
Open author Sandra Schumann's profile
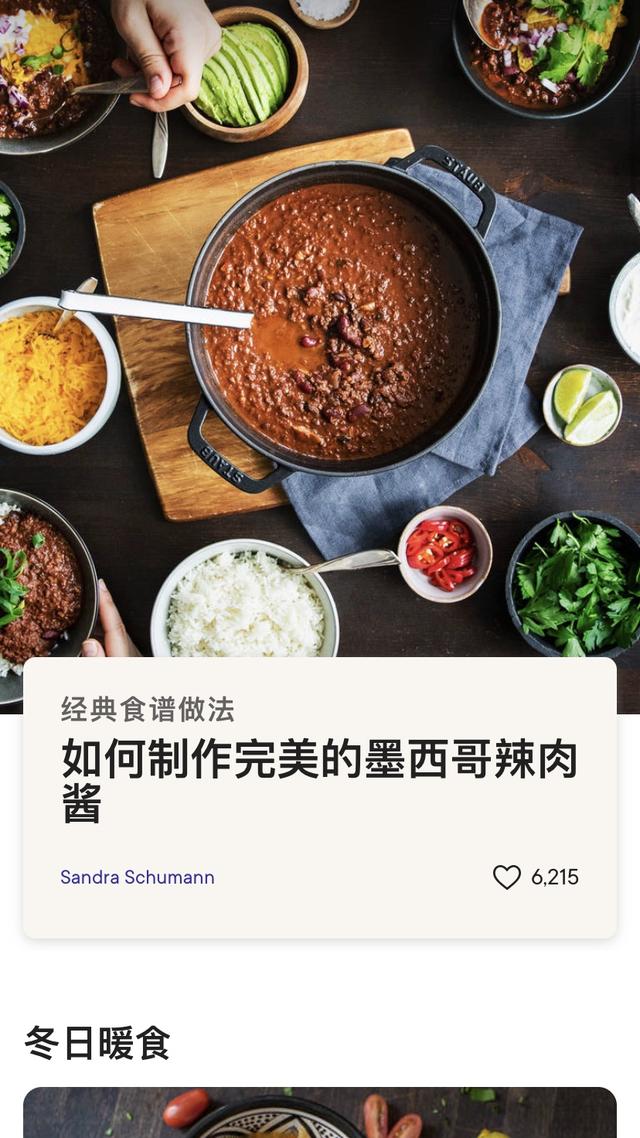pyautogui.click(x=137, y=877)
